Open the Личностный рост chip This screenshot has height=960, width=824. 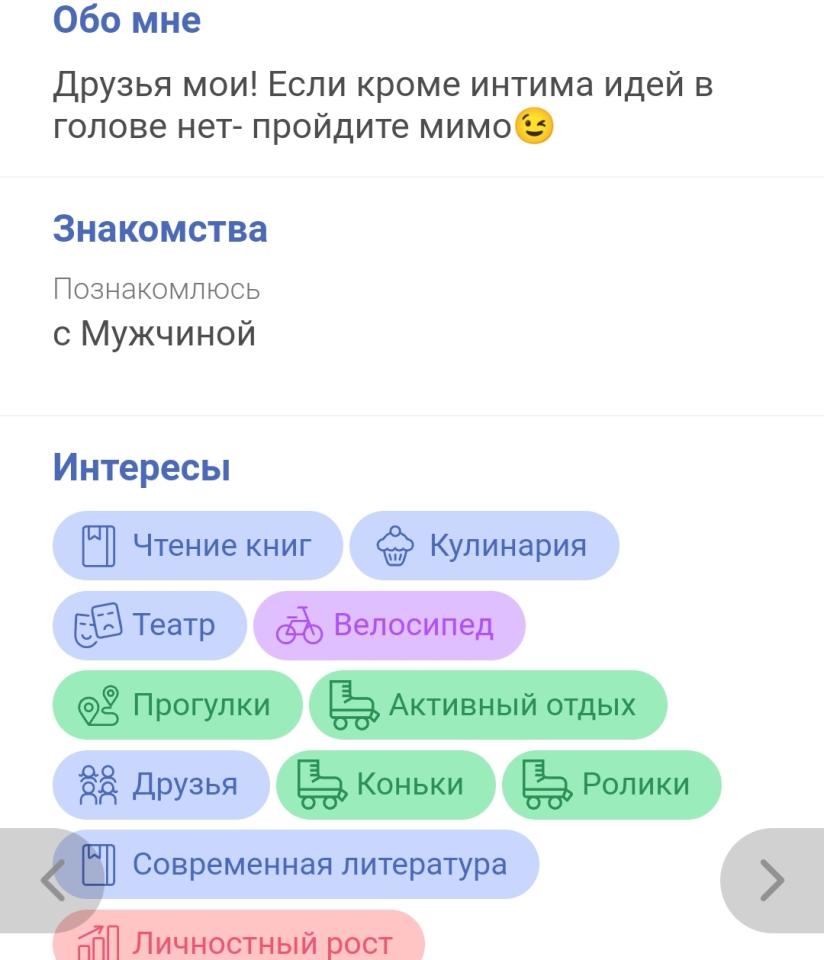click(x=238, y=940)
